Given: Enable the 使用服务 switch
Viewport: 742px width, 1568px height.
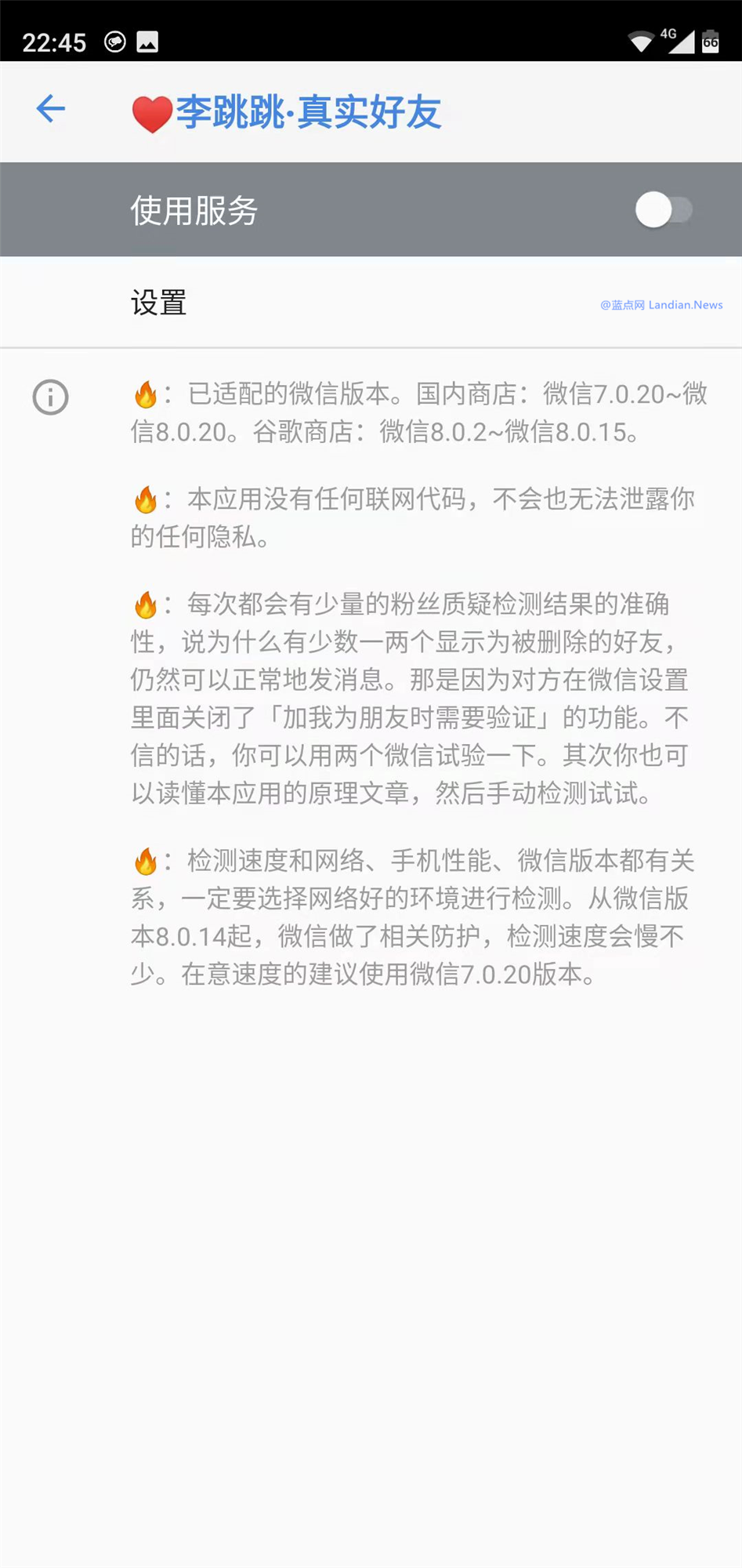Looking at the screenshot, I should tap(664, 210).
